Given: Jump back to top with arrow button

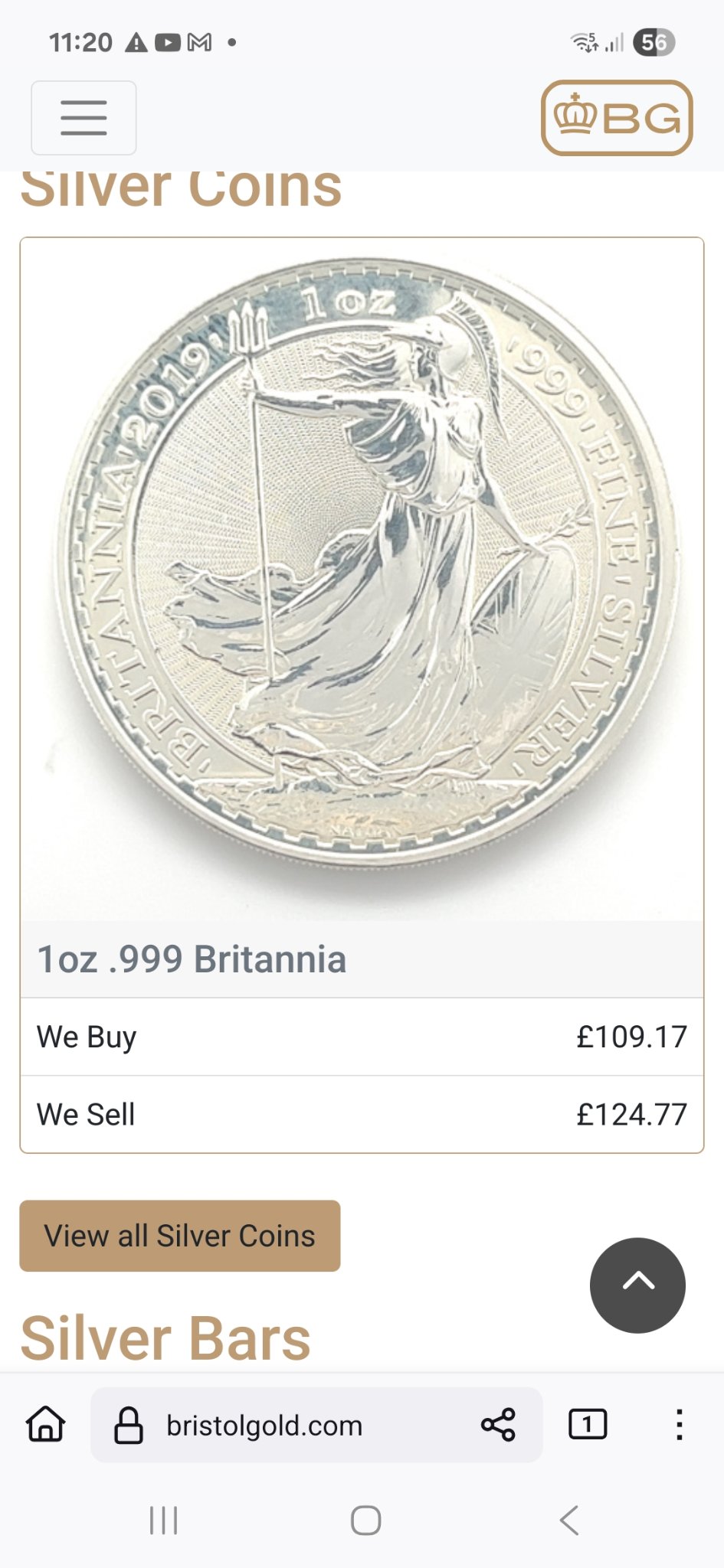Looking at the screenshot, I should tap(637, 1285).
